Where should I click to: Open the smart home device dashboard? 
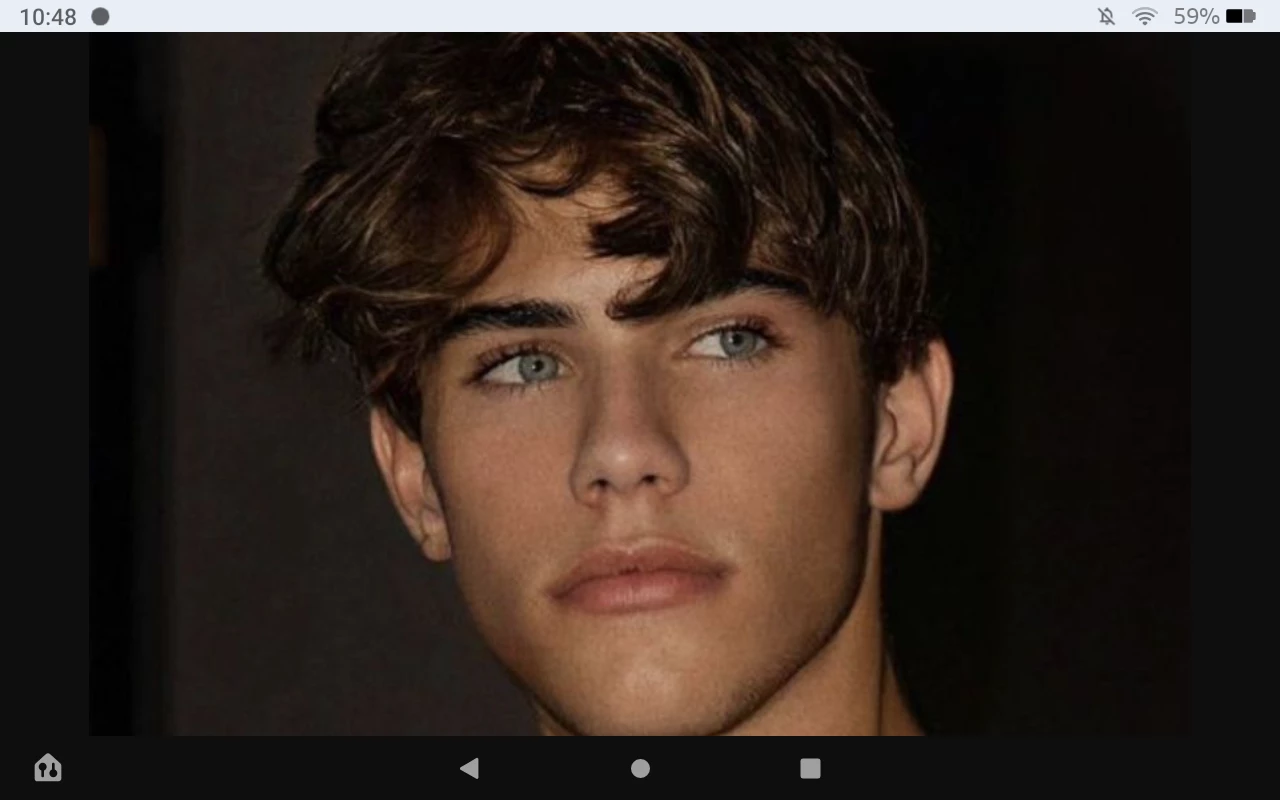coord(47,768)
